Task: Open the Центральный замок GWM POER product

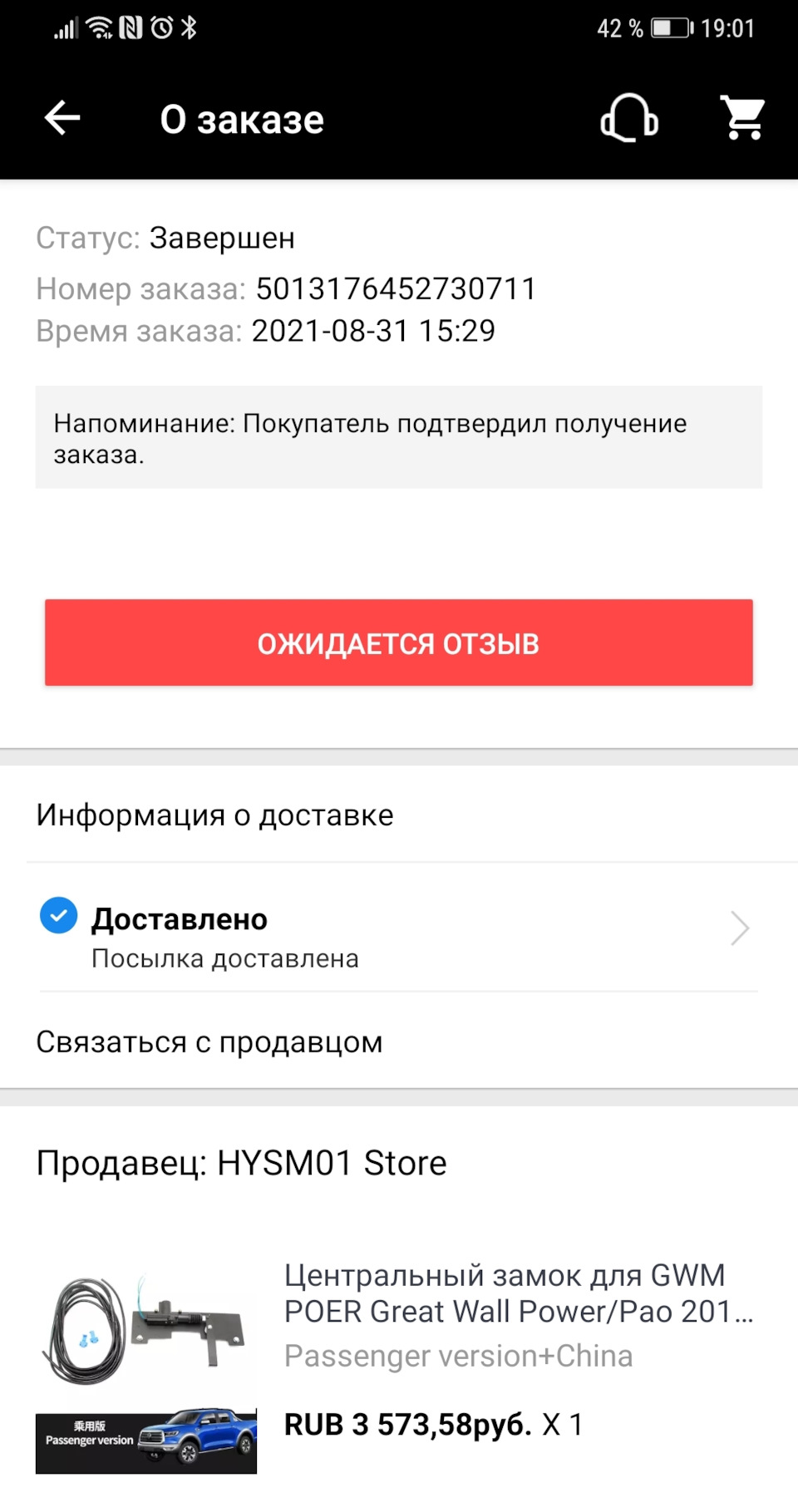Action: coord(517,1293)
